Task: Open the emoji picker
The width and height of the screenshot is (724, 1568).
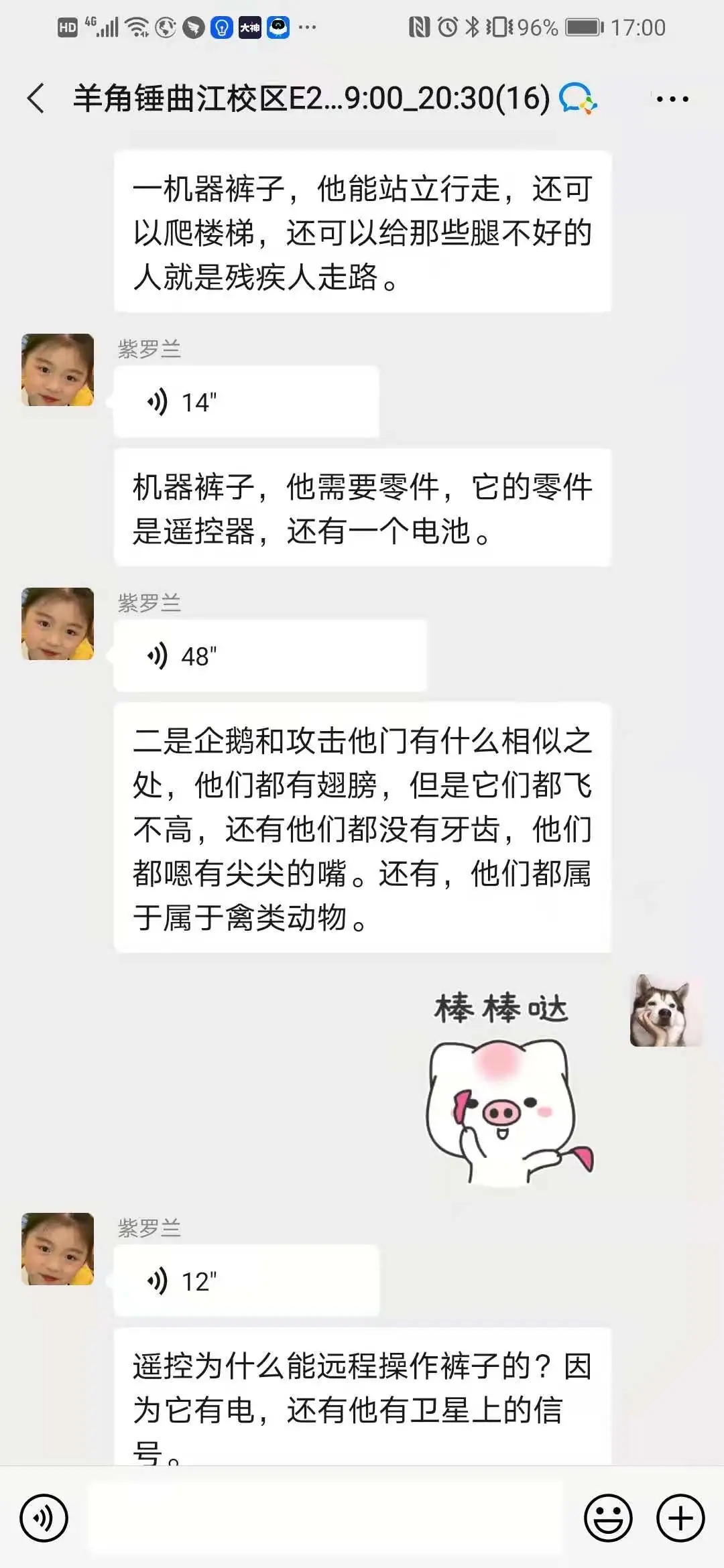Action: point(608,1518)
